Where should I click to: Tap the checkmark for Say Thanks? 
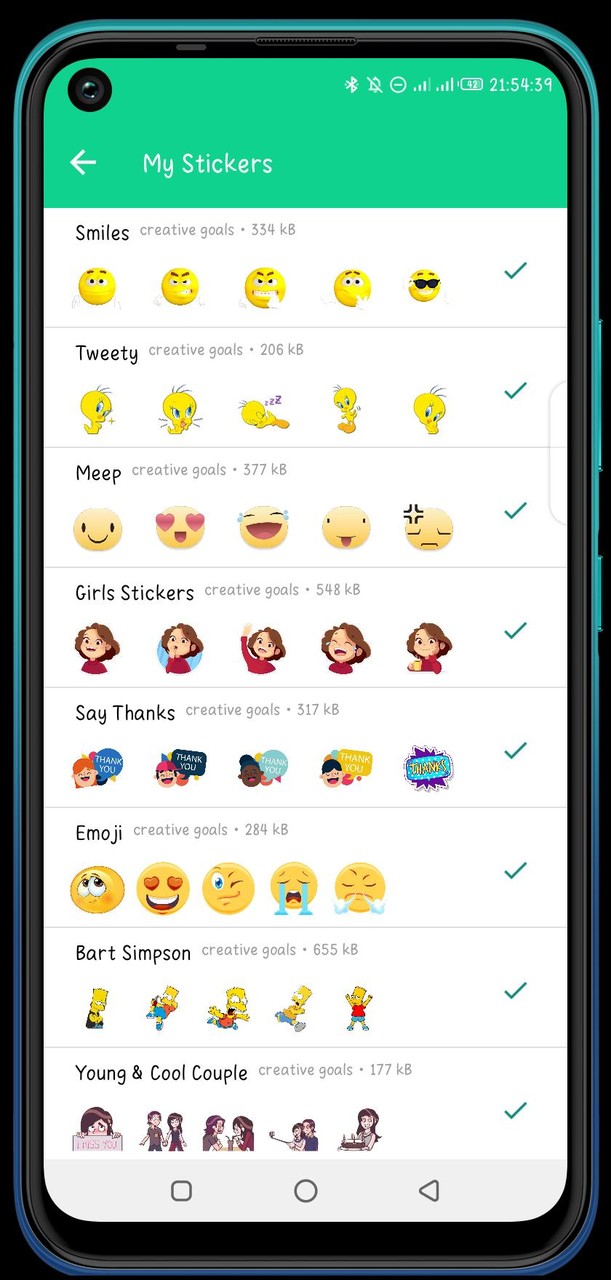(x=515, y=750)
